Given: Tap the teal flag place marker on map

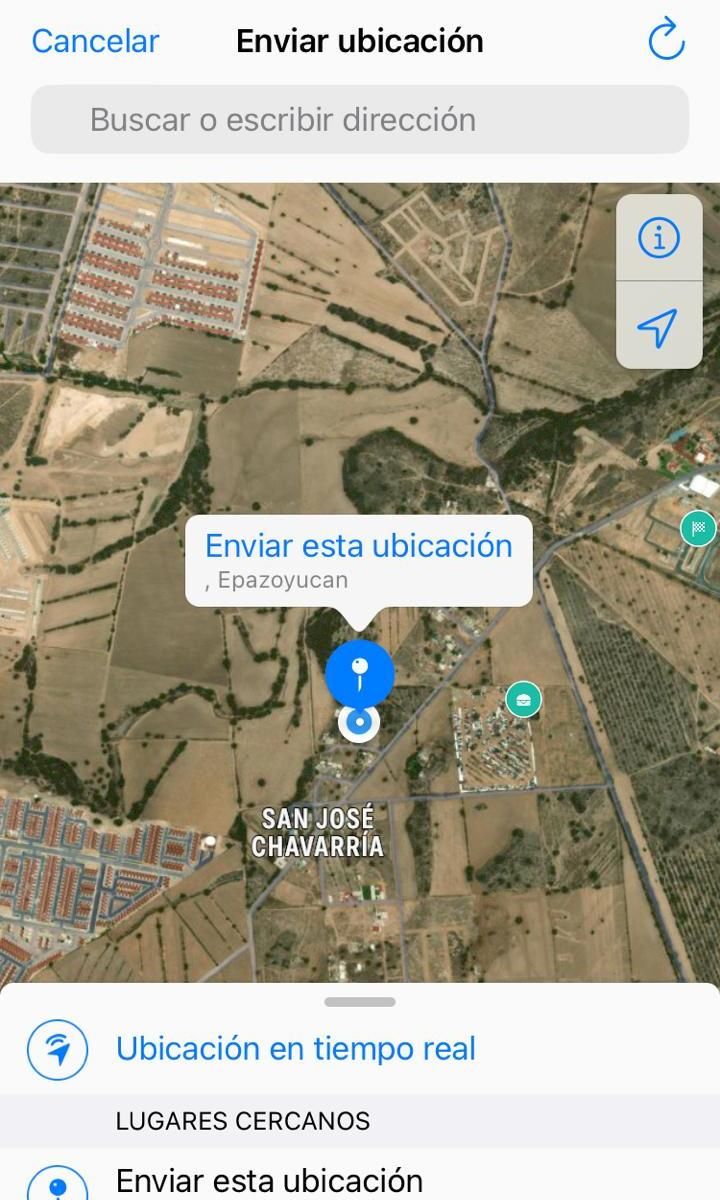Looking at the screenshot, I should (698, 528).
